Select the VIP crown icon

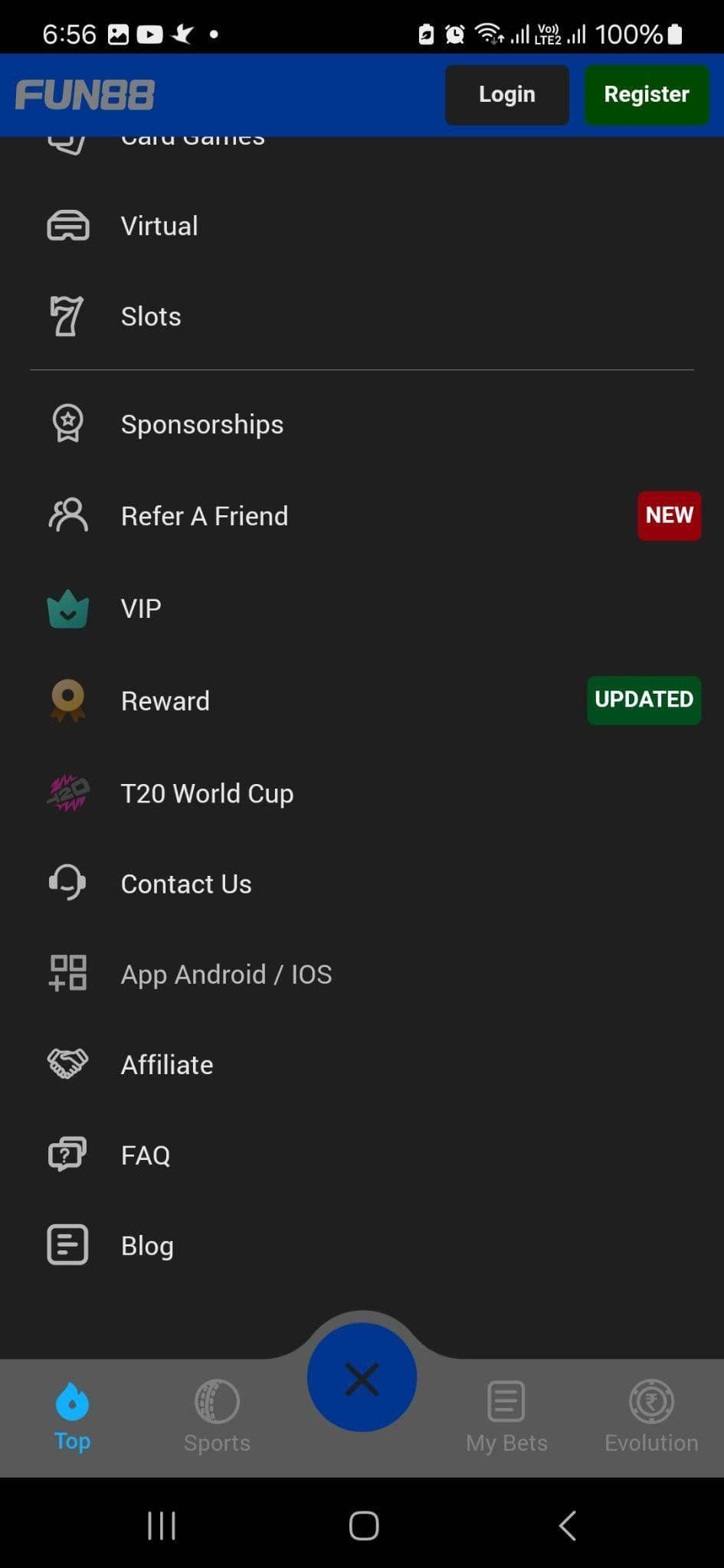[67, 608]
